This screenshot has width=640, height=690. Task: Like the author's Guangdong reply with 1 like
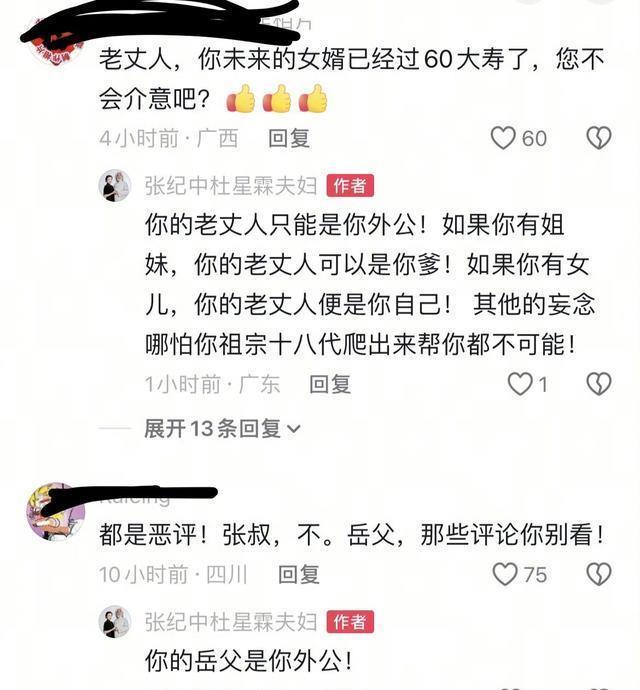point(519,383)
